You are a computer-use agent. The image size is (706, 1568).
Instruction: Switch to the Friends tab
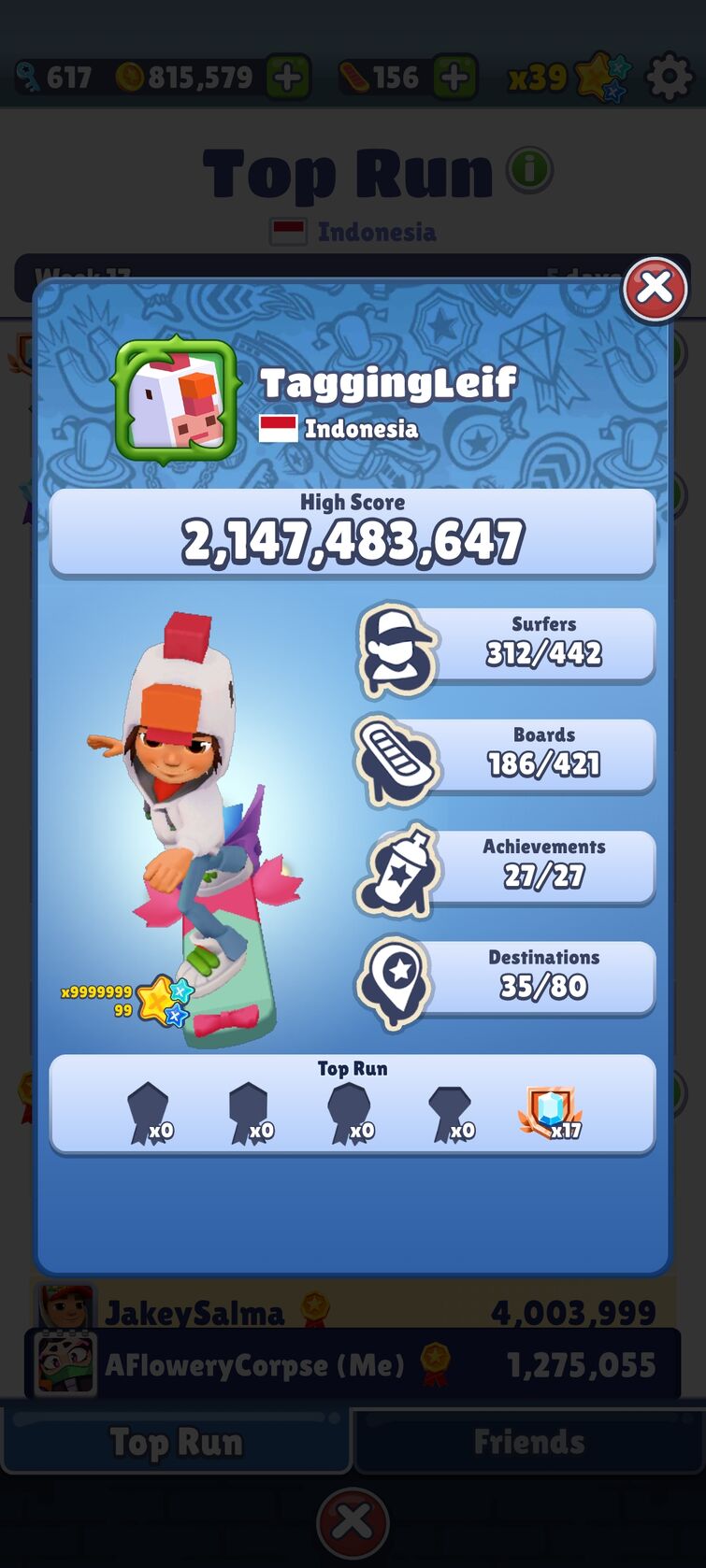[x=529, y=1442]
